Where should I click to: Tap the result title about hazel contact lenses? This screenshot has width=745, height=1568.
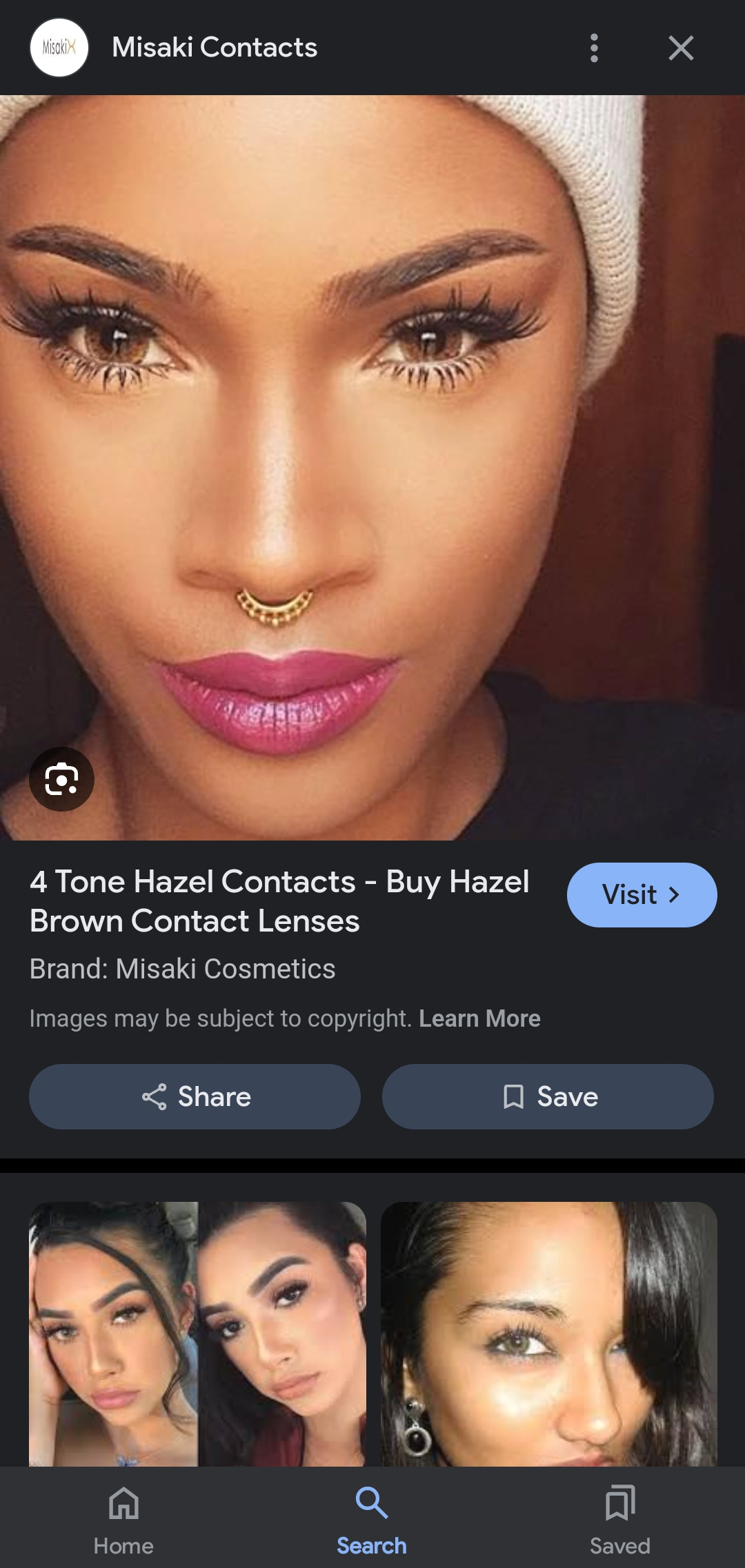(279, 901)
